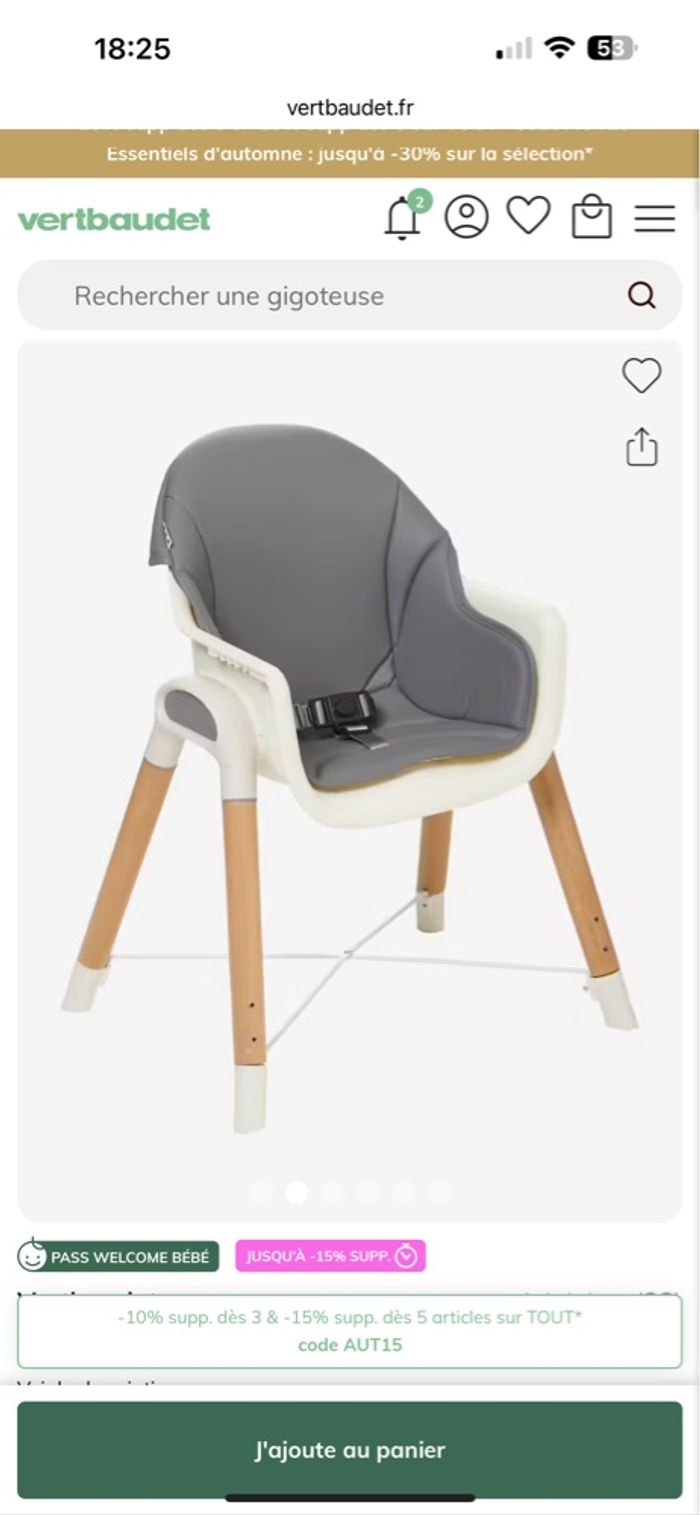Add high chair to favorites
700x1515 pixels.
tap(641, 376)
